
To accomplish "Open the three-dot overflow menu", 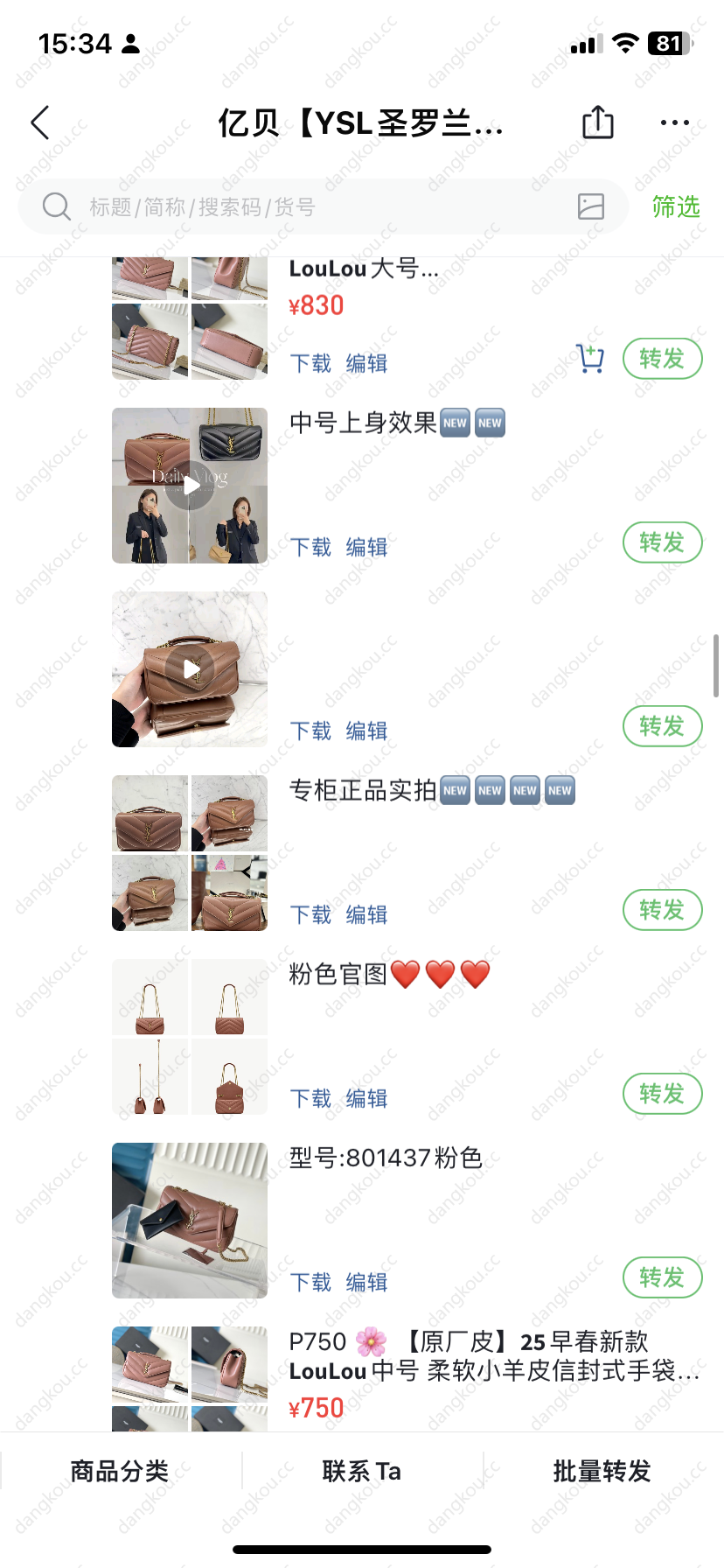I will [675, 123].
